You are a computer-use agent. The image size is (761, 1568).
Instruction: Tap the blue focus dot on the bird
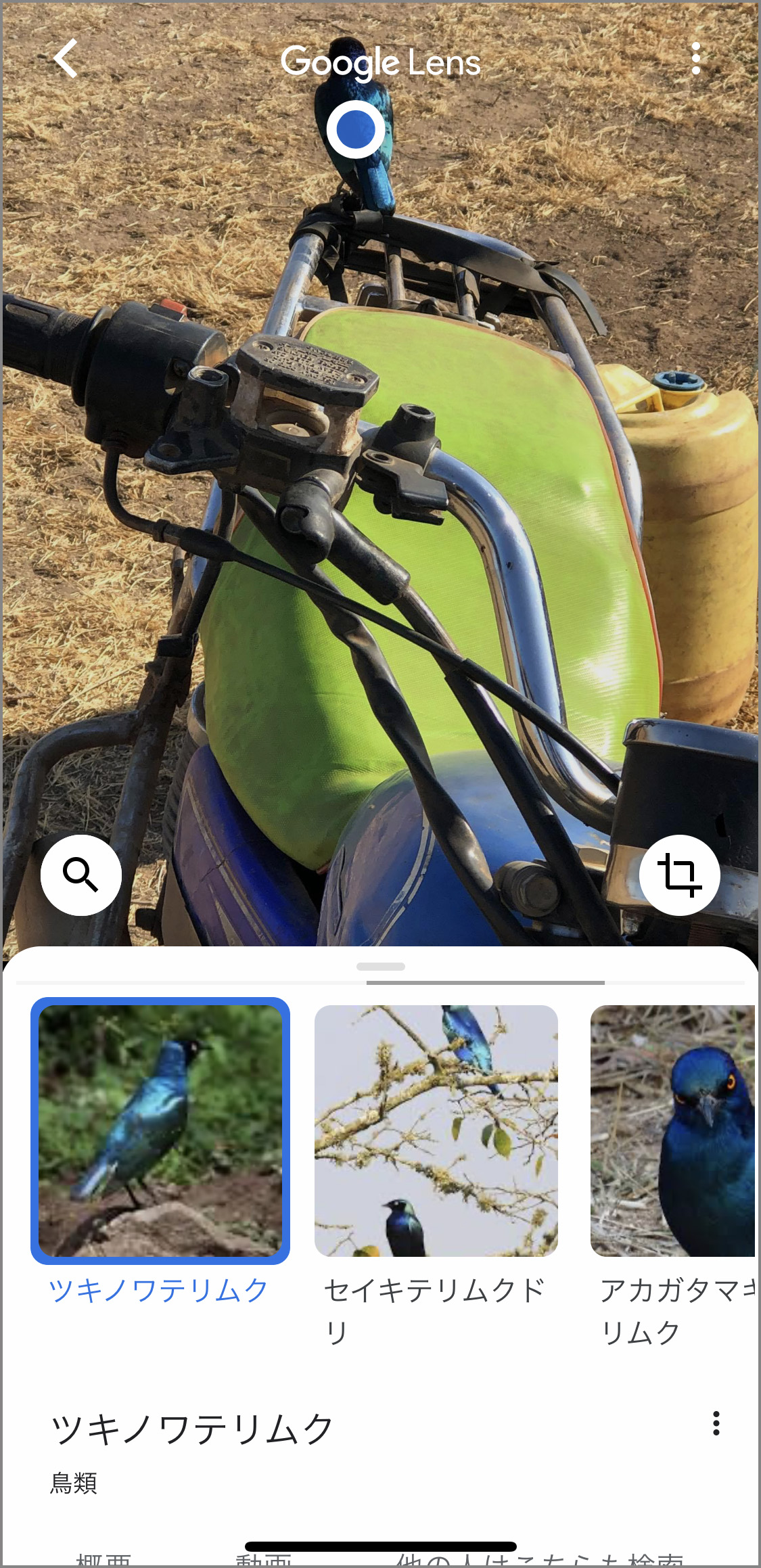(x=356, y=129)
